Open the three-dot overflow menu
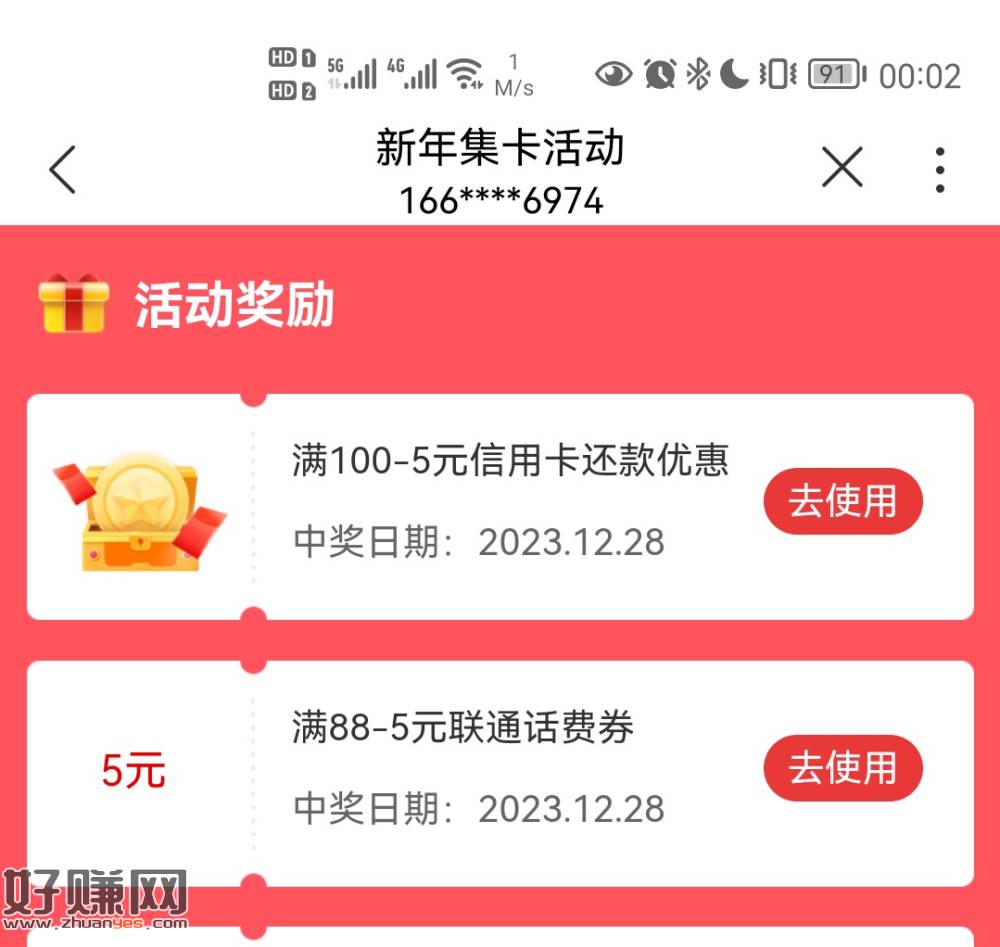This screenshot has width=1000, height=947. 939,169
